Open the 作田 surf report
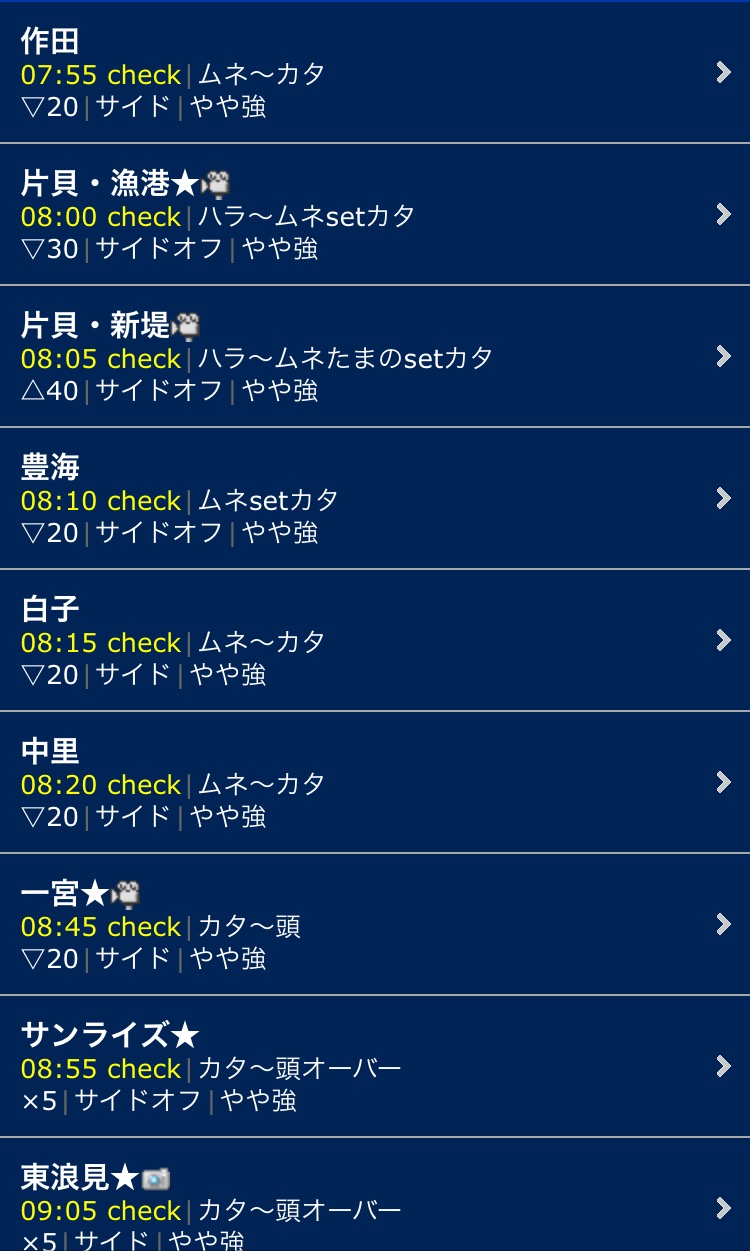Image resolution: width=750 pixels, height=1251 pixels. 375,73
